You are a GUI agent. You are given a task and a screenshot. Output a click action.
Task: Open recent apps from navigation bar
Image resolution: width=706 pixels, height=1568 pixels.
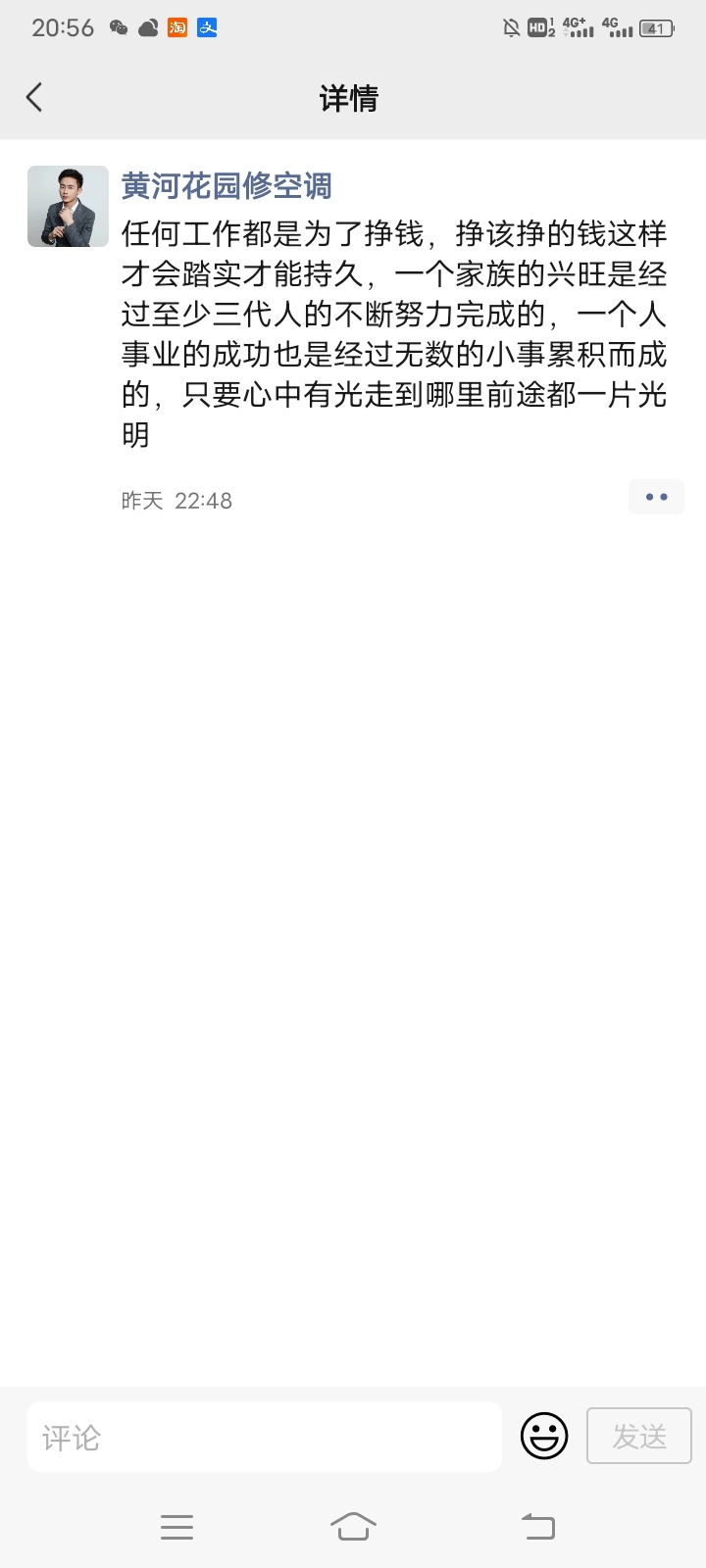176,1527
